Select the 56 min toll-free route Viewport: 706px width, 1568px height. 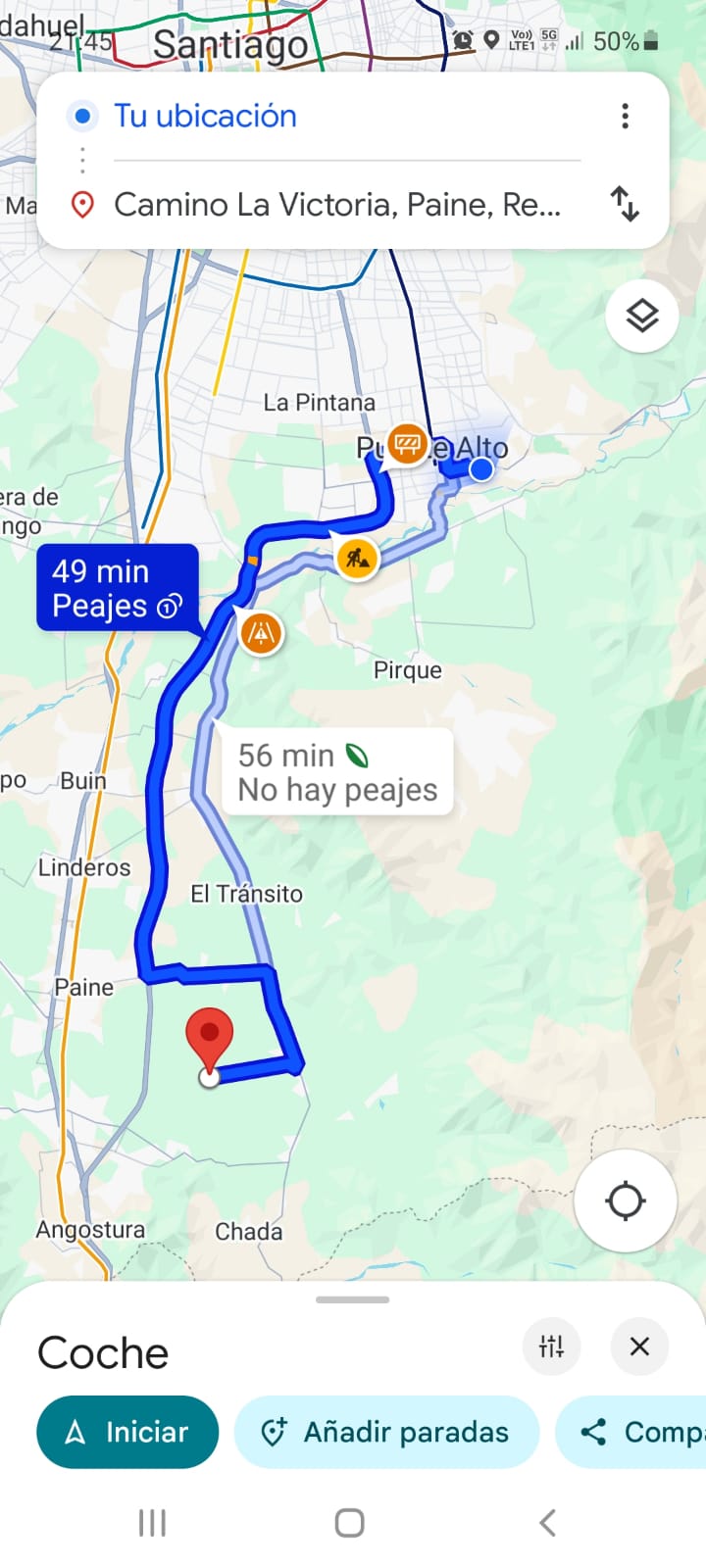coord(337,772)
